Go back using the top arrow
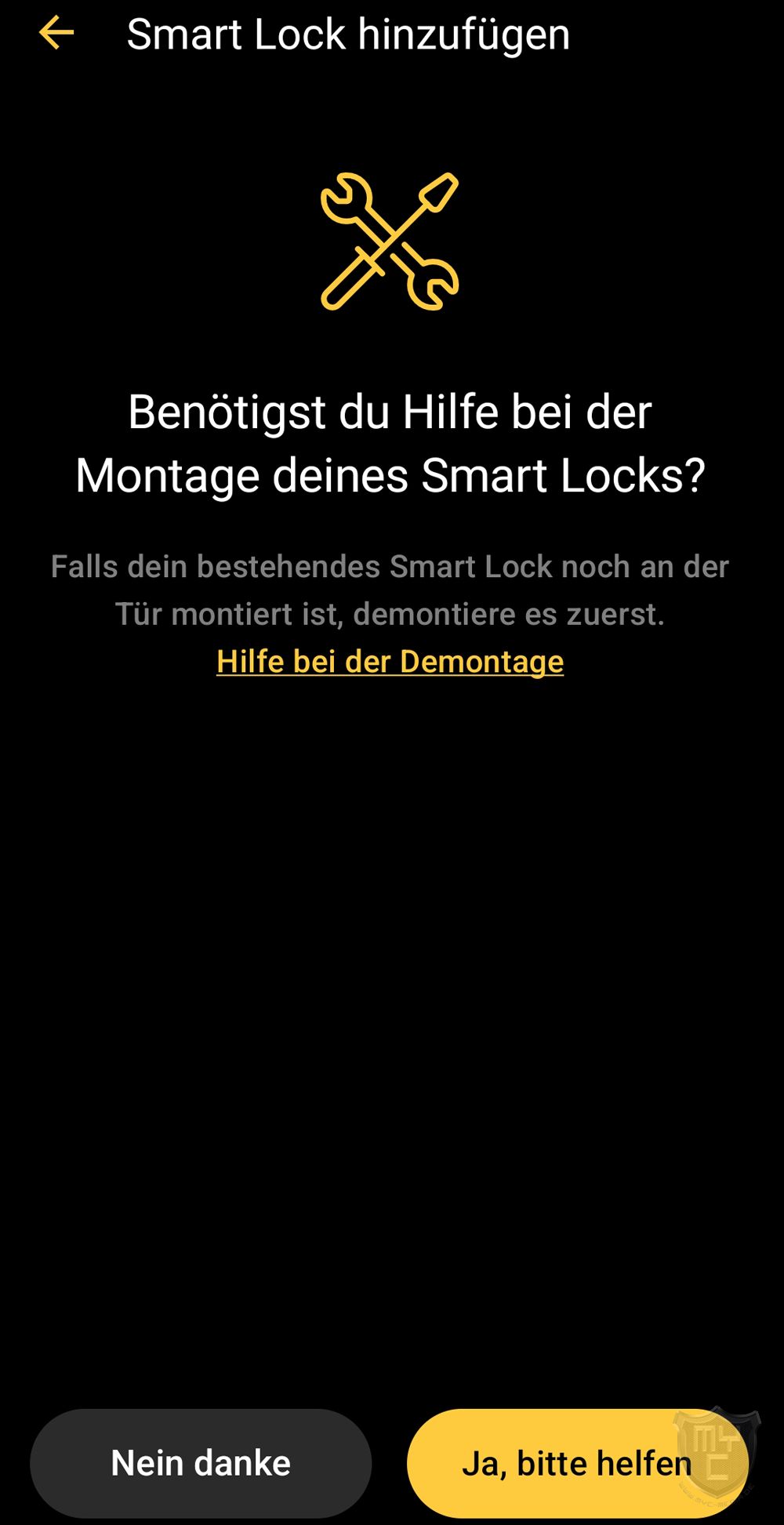This screenshot has height=1525, width=784. tap(56, 34)
